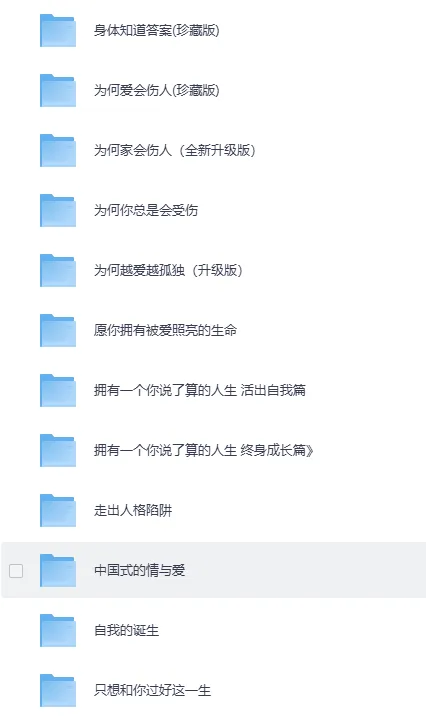Open the folder 为何爱会伤人(珍藏版)
Screen dimensions: 426x727
157,90
